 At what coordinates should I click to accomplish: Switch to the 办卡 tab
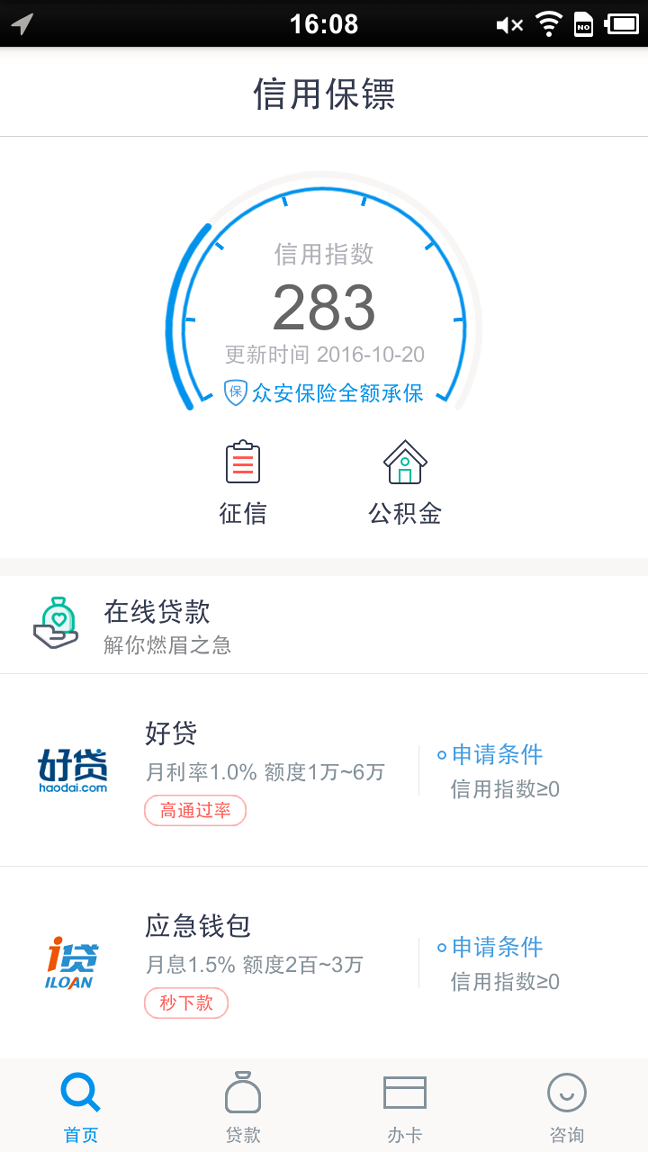click(x=405, y=1107)
